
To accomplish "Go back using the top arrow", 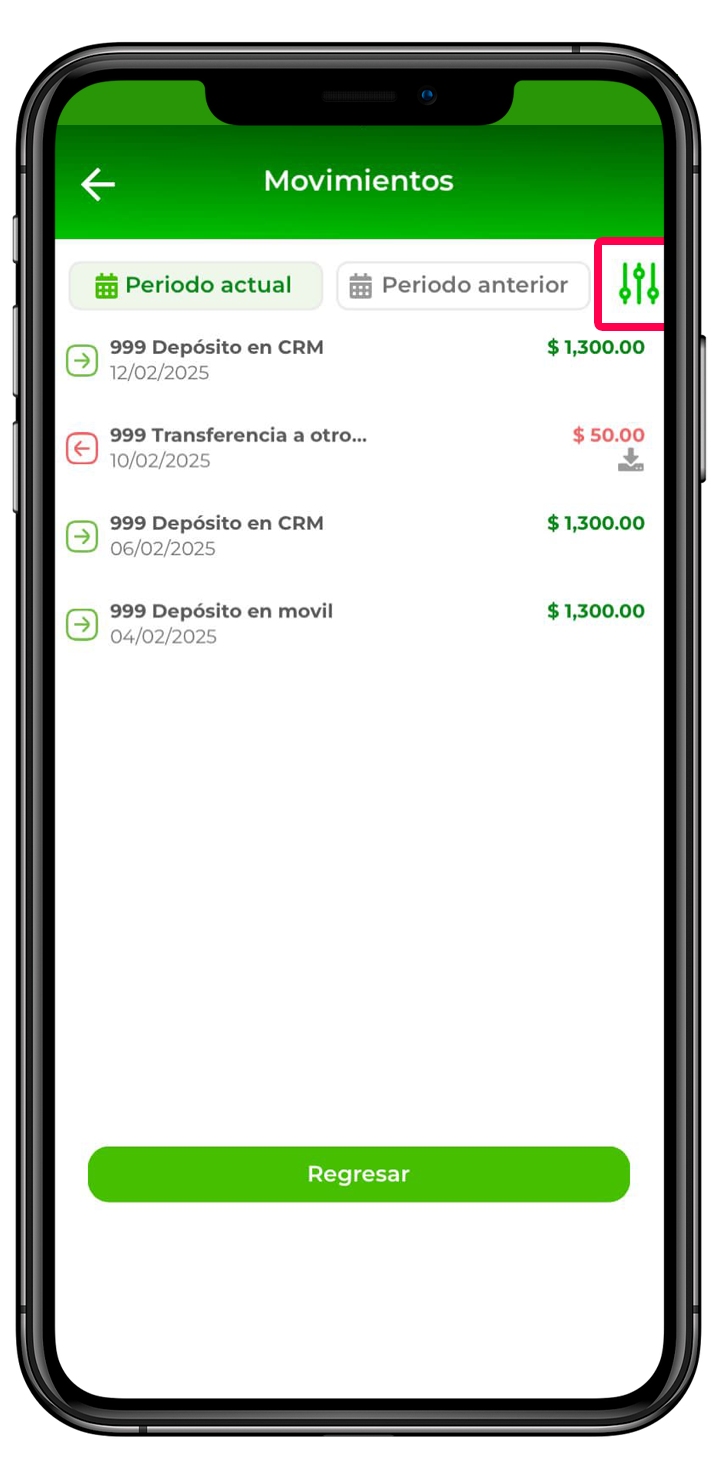I will tap(98, 184).
